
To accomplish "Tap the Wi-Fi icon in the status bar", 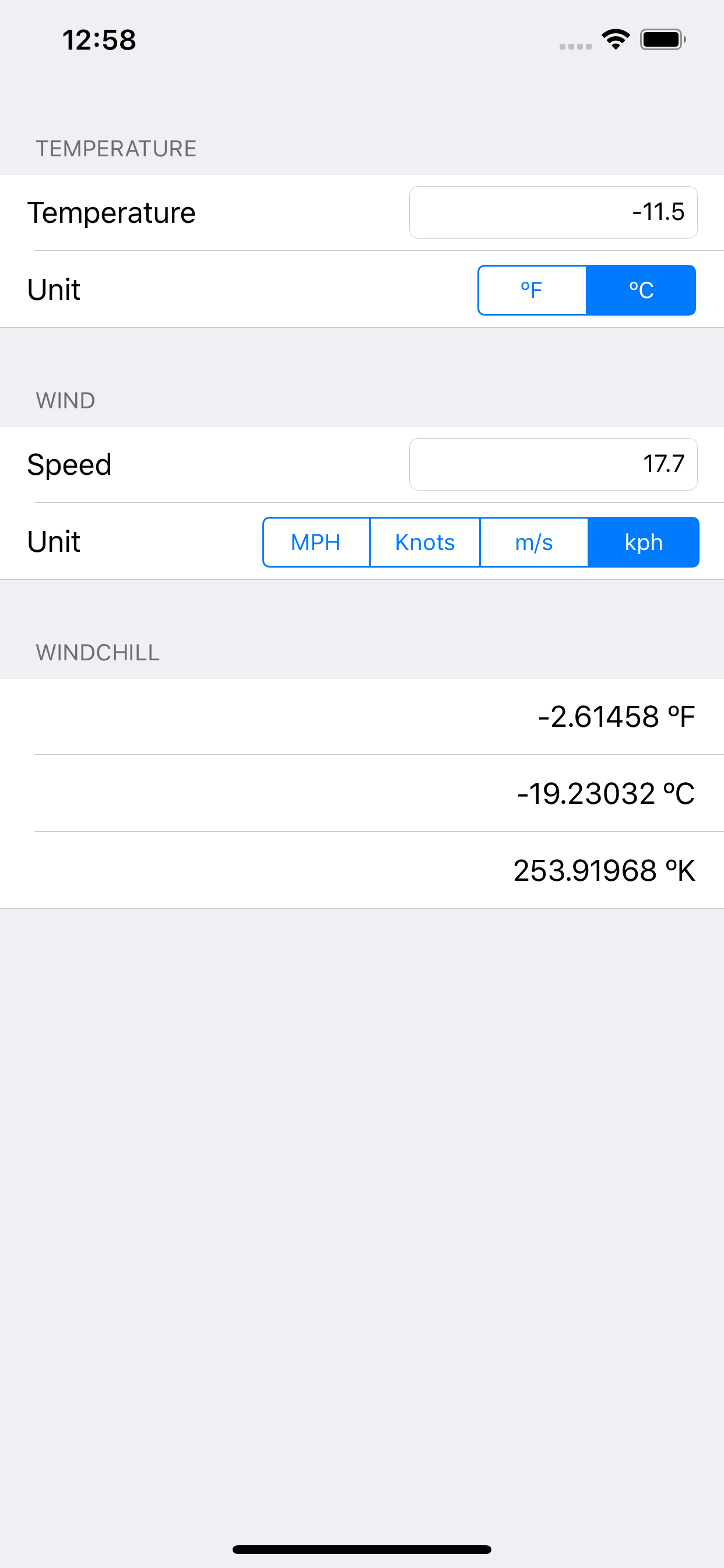I will click(616, 38).
